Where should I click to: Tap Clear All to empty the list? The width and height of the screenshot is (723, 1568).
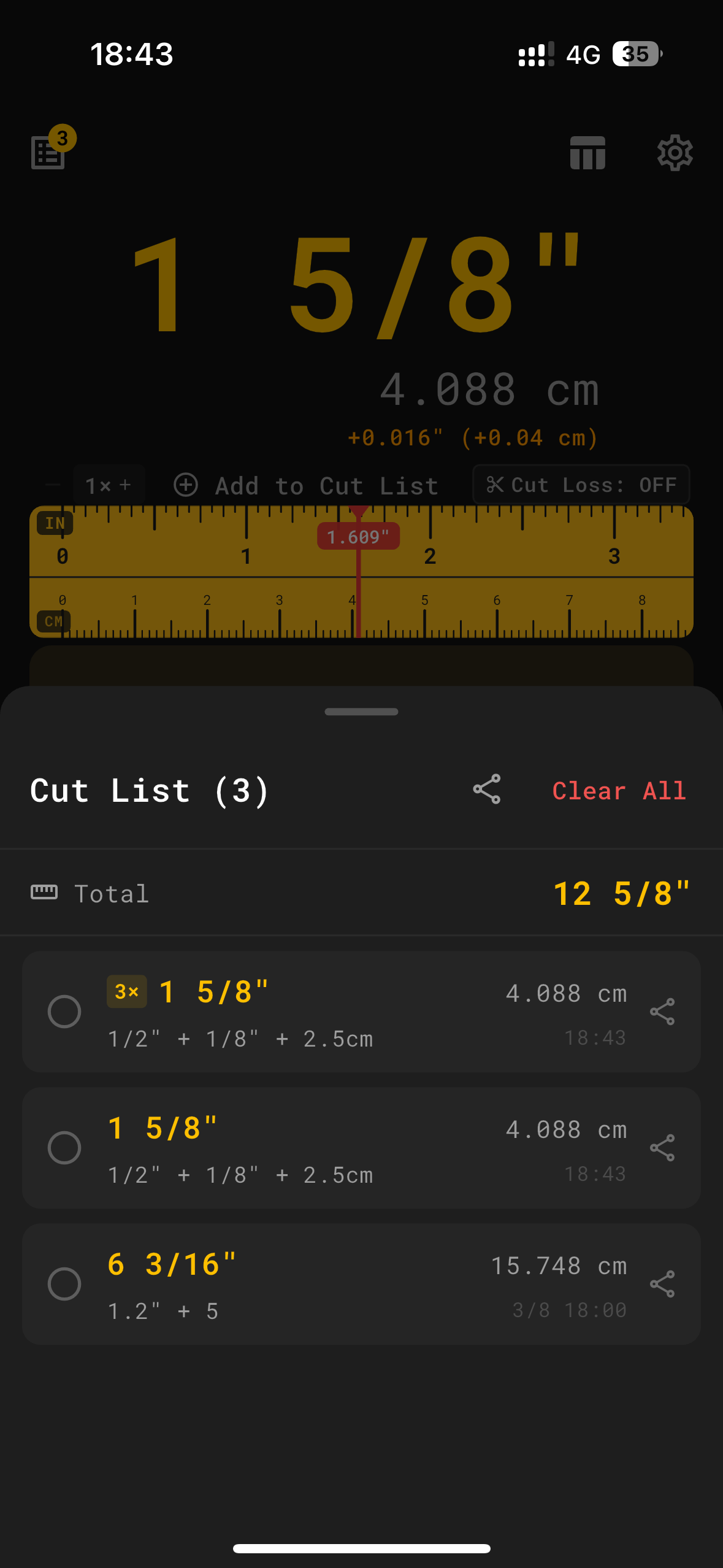pyautogui.click(x=619, y=791)
